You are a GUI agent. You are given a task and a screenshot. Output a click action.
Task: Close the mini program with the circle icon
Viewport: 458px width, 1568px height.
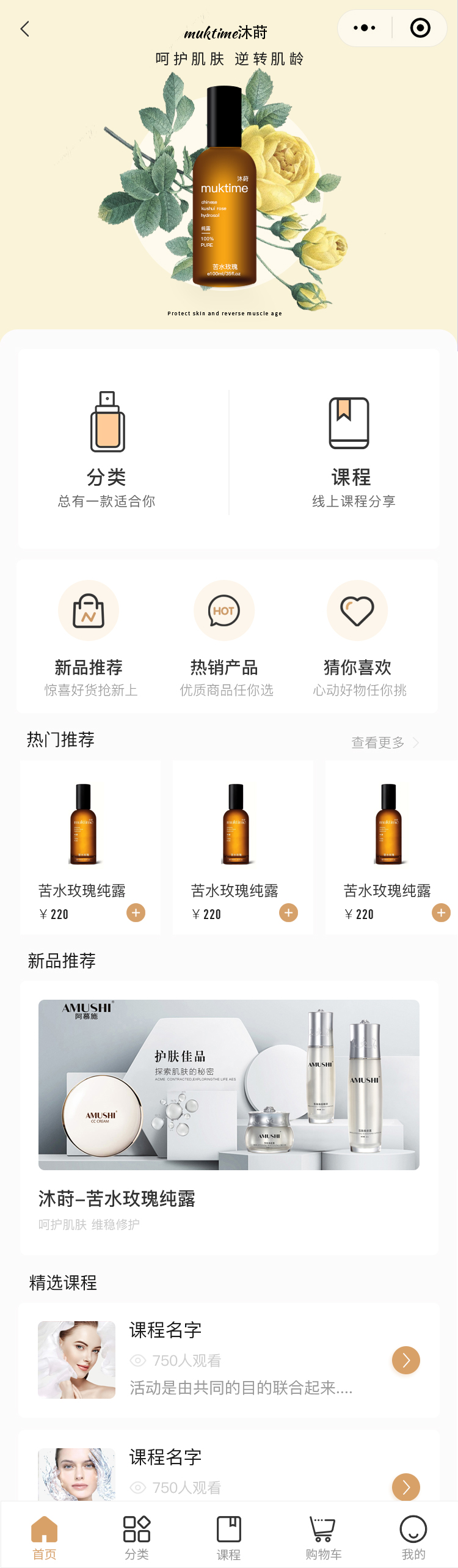pyautogui.click(x=420, y=28)
